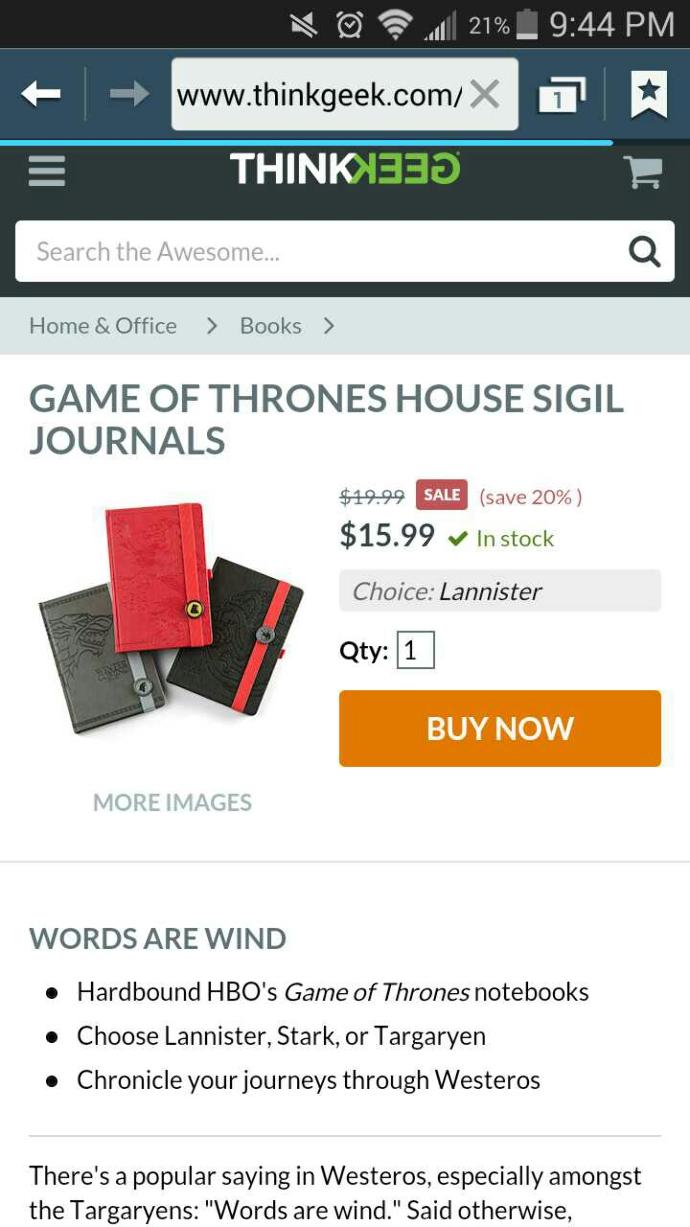Edit the Qty field
690x1227 pixels.
[x=416, y=651]
